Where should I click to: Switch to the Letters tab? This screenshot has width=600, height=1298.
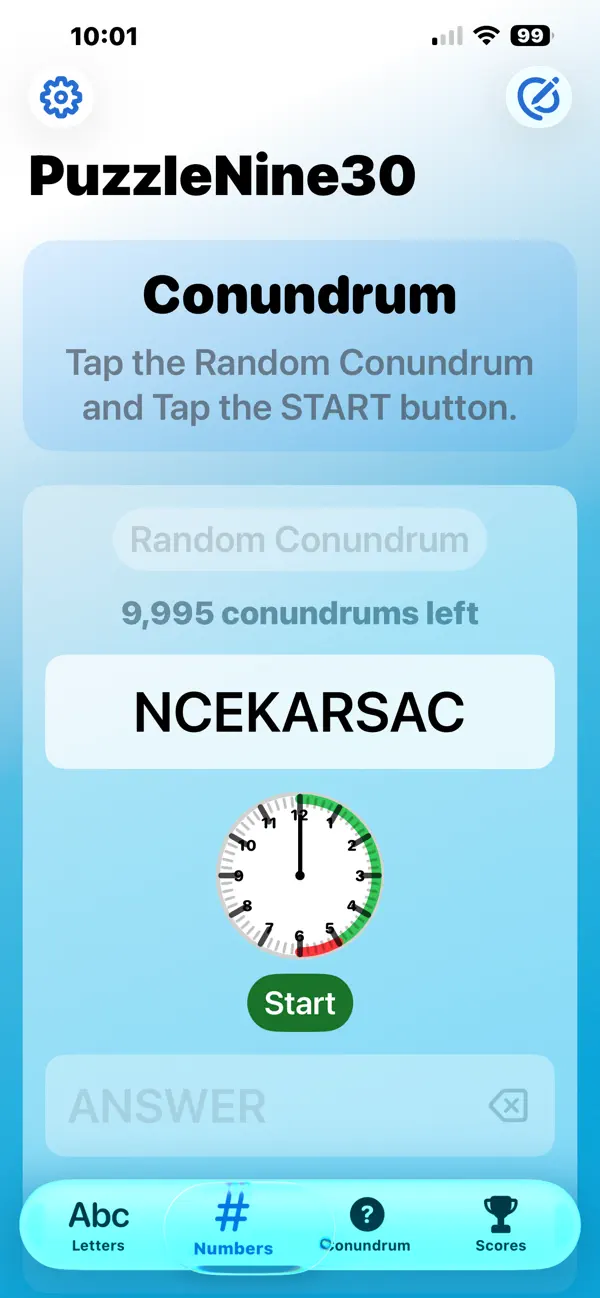click(x=98, y=1226)
